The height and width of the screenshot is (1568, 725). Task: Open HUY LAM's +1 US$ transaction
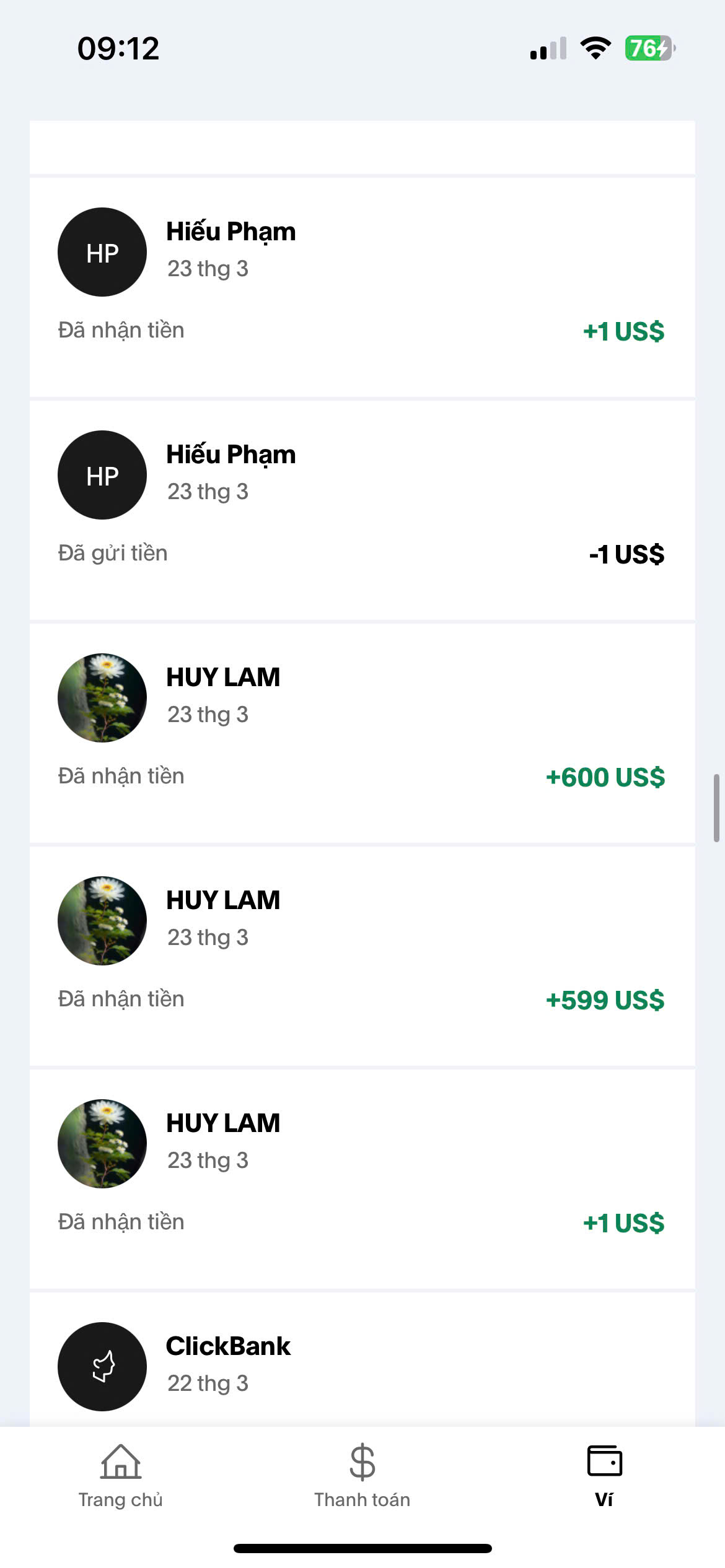[x=362, y=1179]
